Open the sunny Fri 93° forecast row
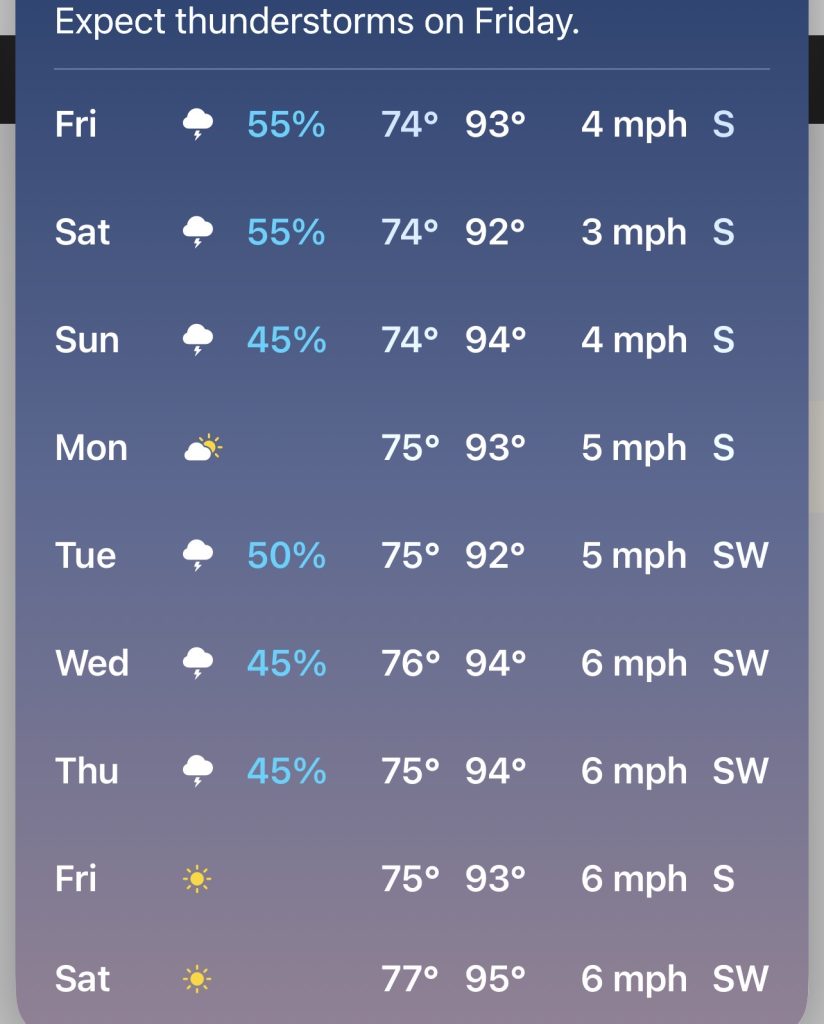This screenshot has width=824, height=1024. 412,878
